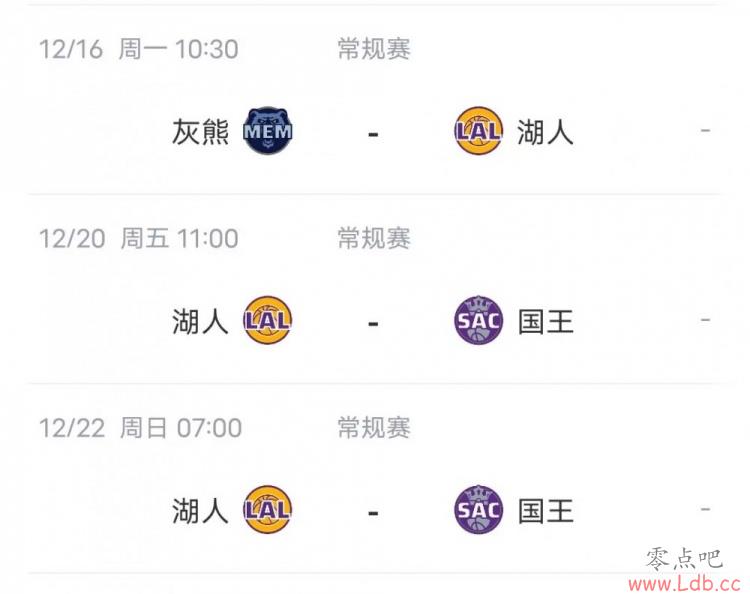Open the 12/20 Lakers vs Kings game

tap(373, 322)
